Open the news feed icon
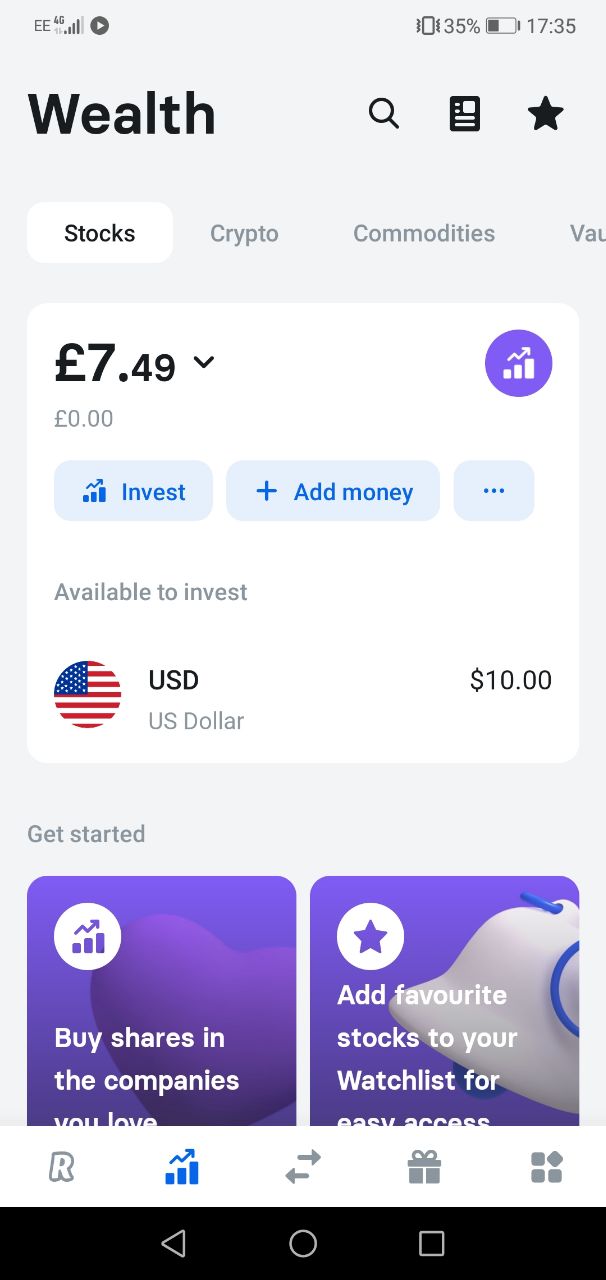Screen dimensions: 606x1280 pyautogui.click(x=464, y=114)
